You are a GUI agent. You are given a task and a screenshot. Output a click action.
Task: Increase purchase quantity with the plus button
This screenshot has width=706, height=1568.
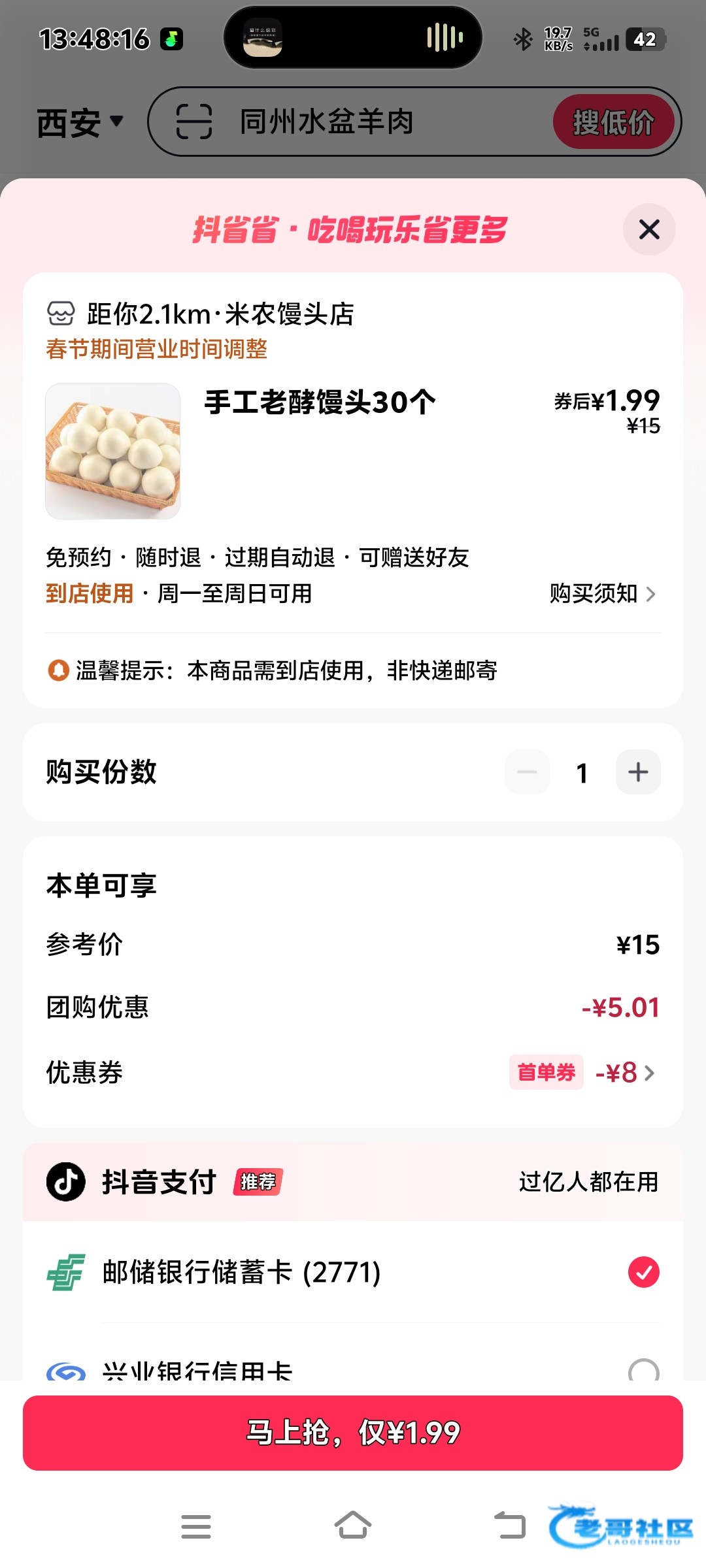tap(638, 772)
